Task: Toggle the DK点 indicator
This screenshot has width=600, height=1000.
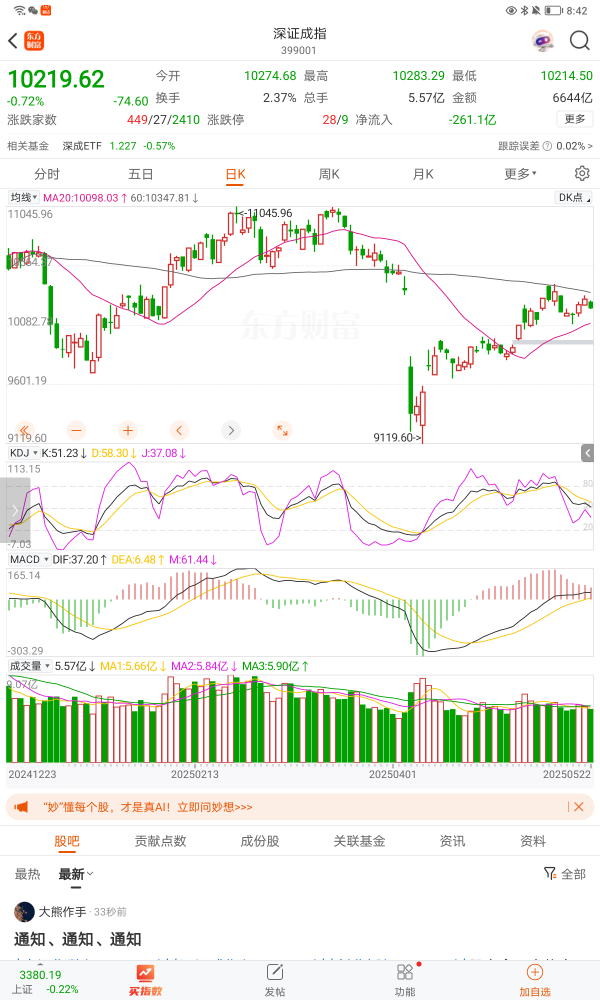Action: (572, 198)
